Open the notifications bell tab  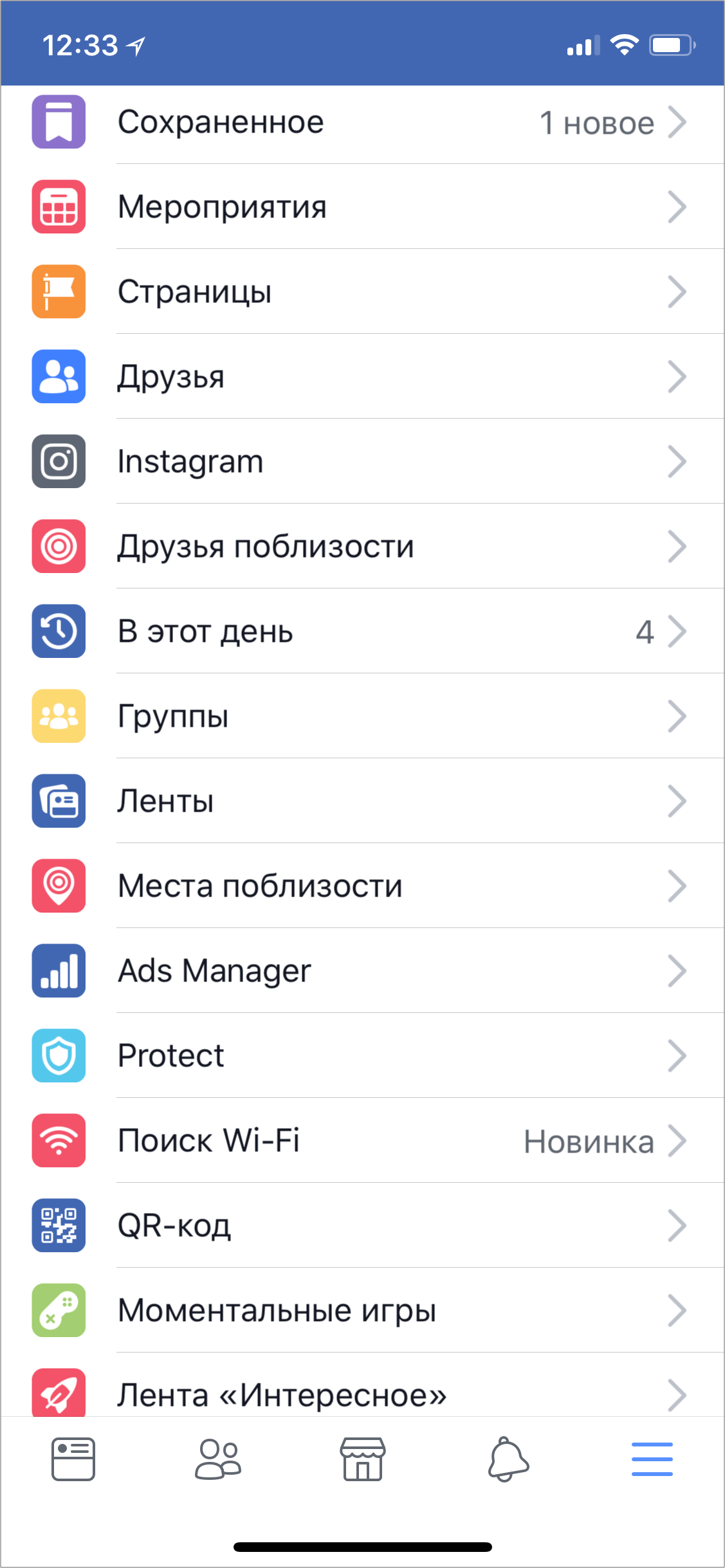tap(508, 1459)
